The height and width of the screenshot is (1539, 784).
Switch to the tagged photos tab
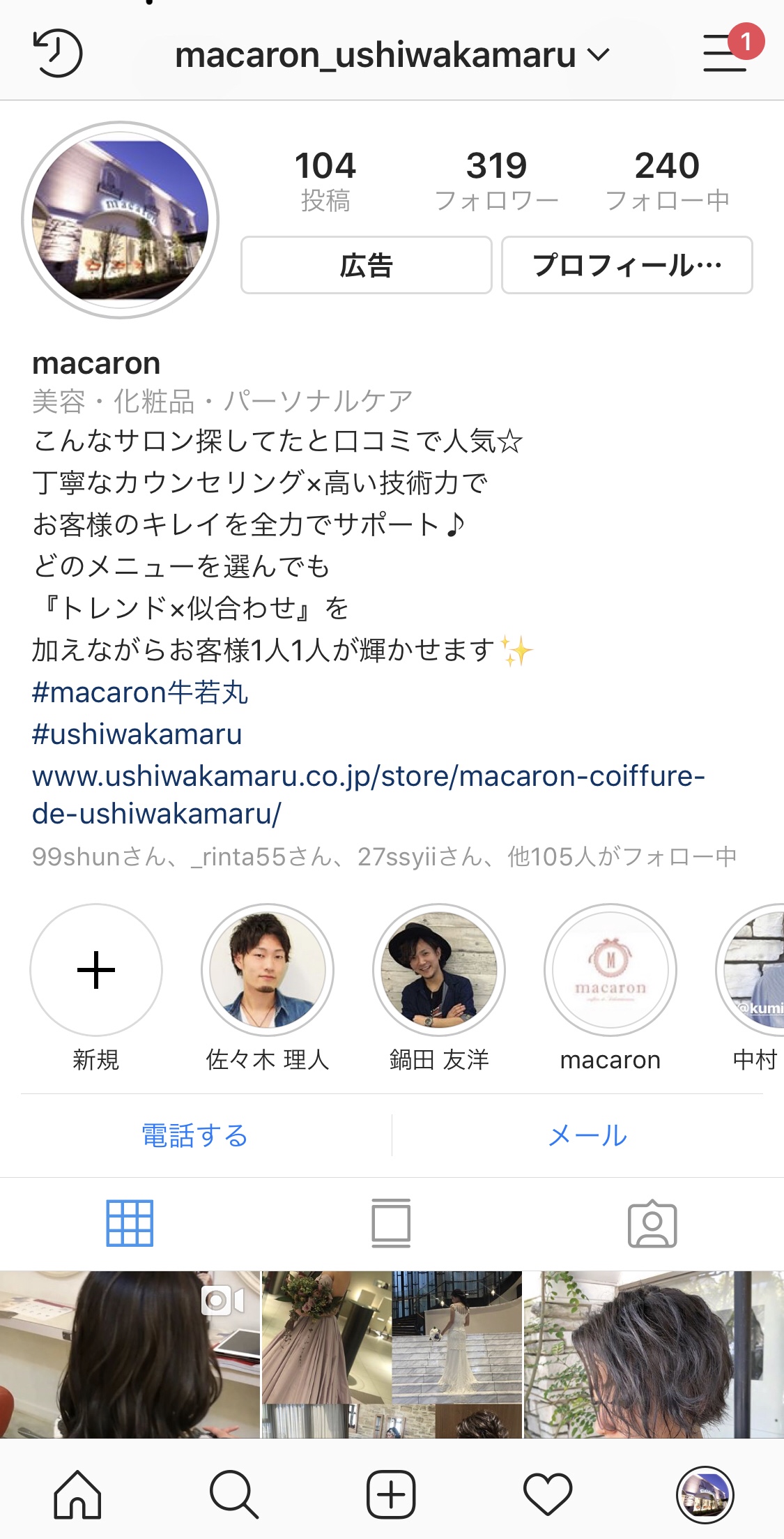tap(652, 1224)
